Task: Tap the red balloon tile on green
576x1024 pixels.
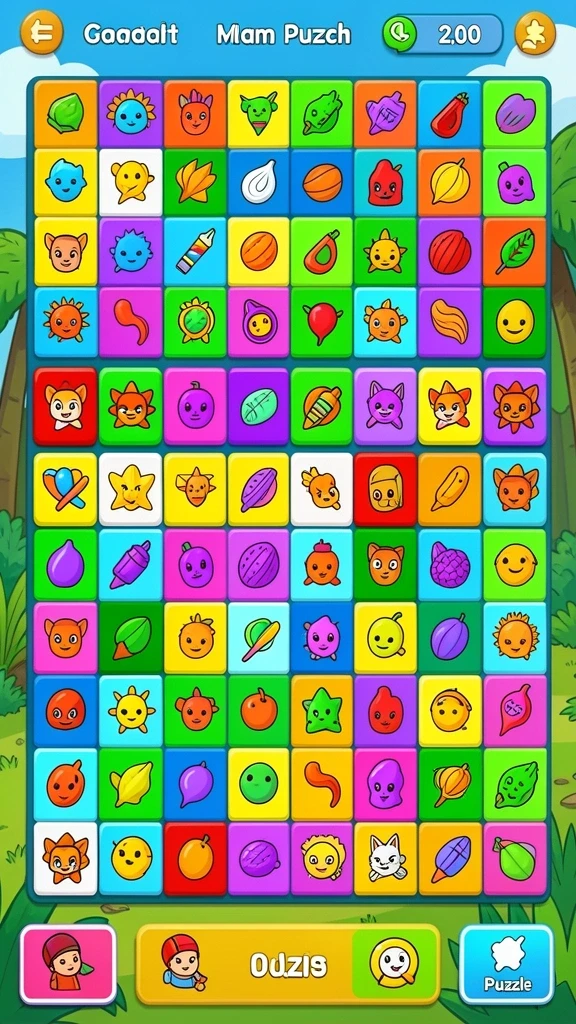Action: coord(323,322)
